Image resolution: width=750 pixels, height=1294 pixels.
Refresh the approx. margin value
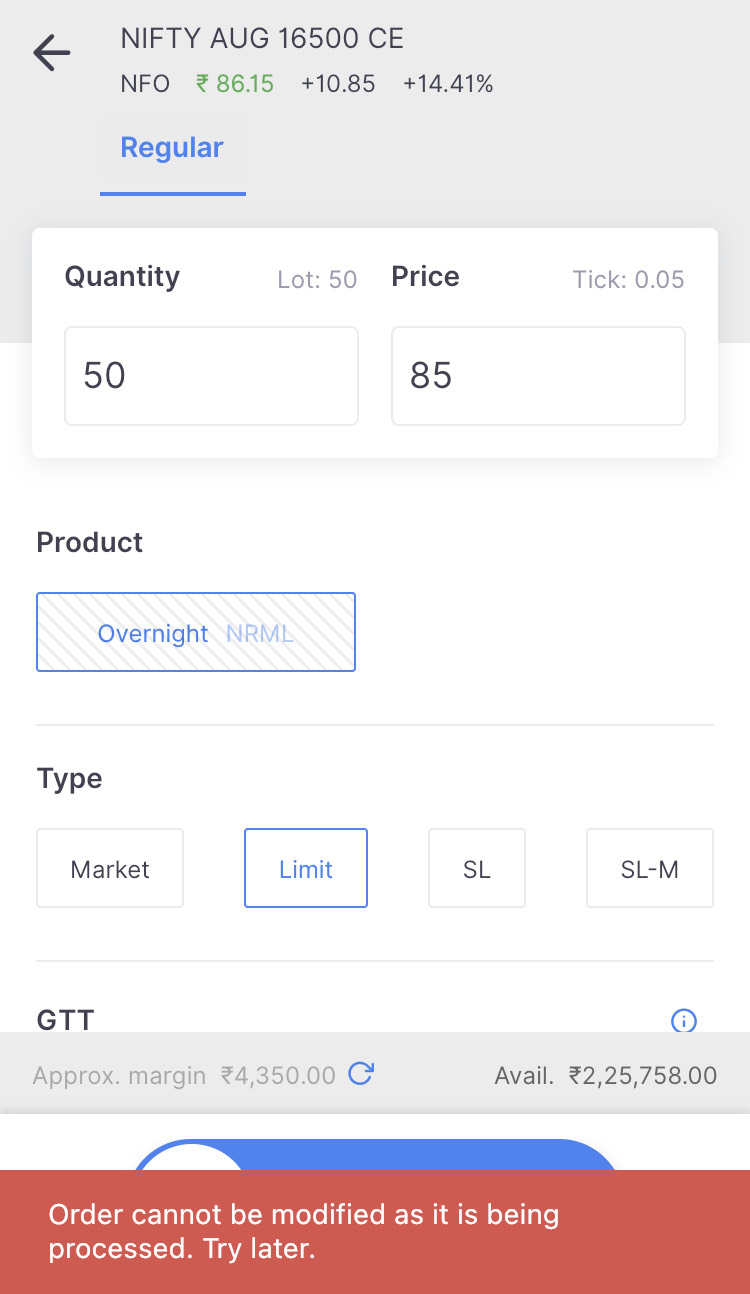[361, 1074]
